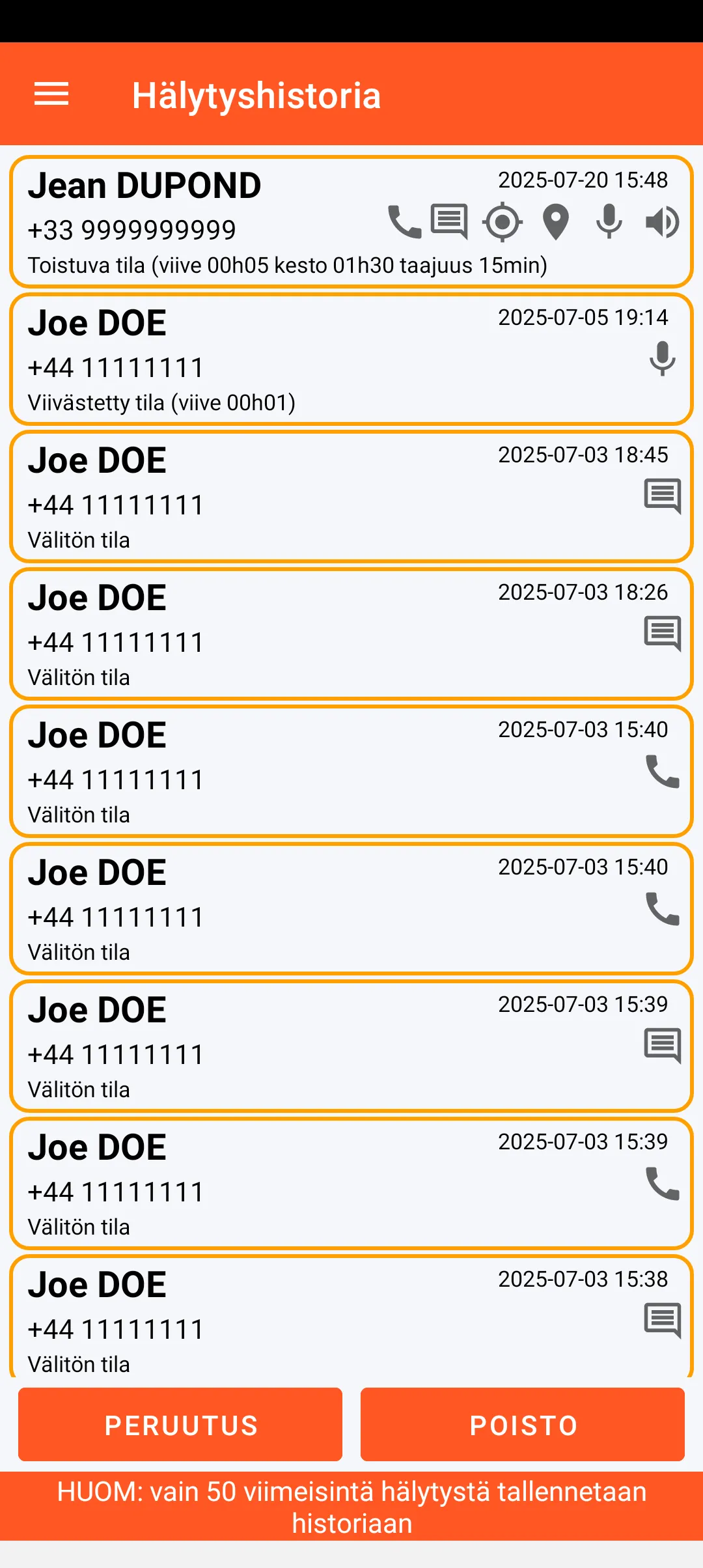Open Joe DOE 15:39 alert with message icon
The height and width of the screenshot is (1568, 703).
click(x=351, y=1046)
